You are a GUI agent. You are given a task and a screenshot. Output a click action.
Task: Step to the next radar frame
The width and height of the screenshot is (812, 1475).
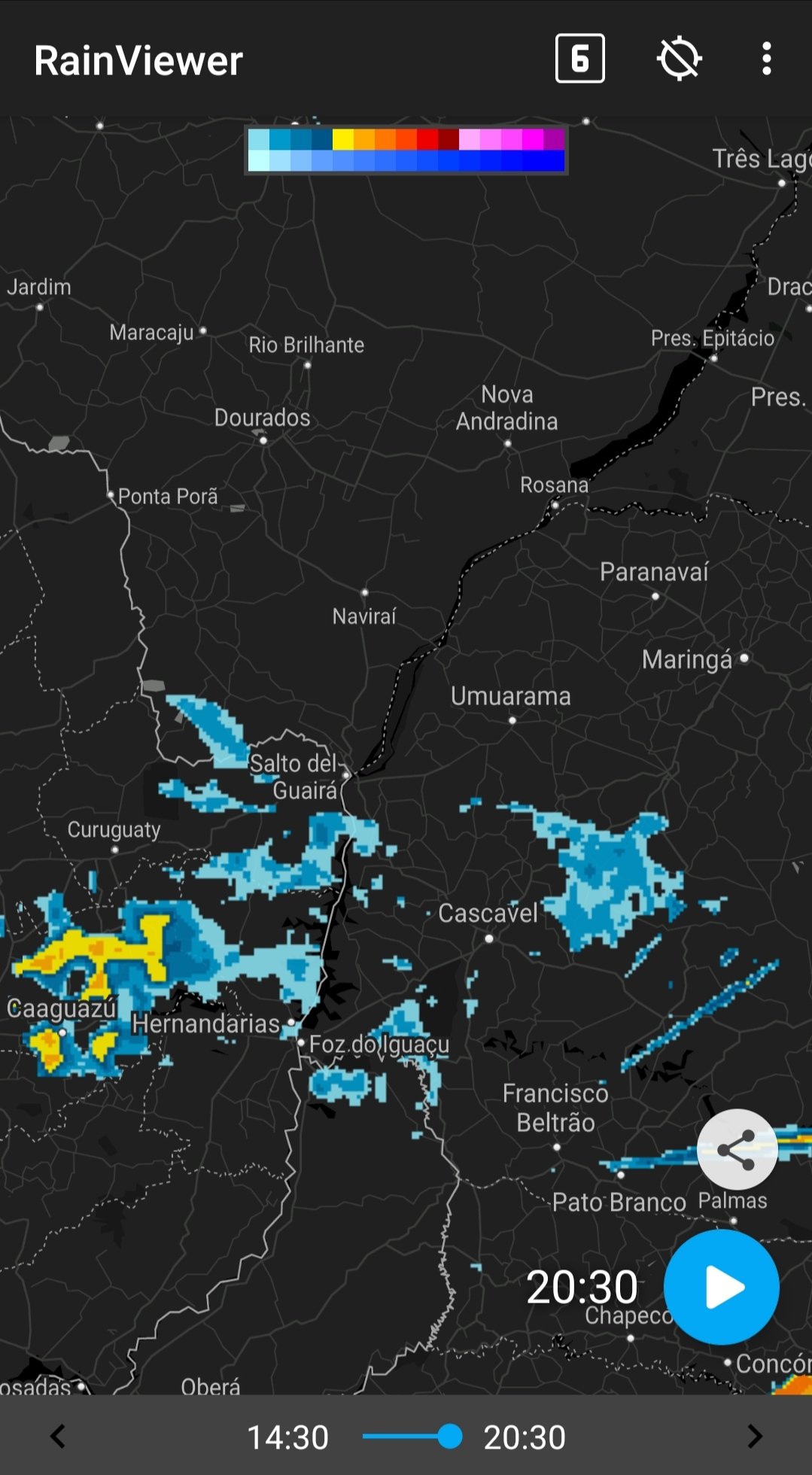tap(754, 1436)
